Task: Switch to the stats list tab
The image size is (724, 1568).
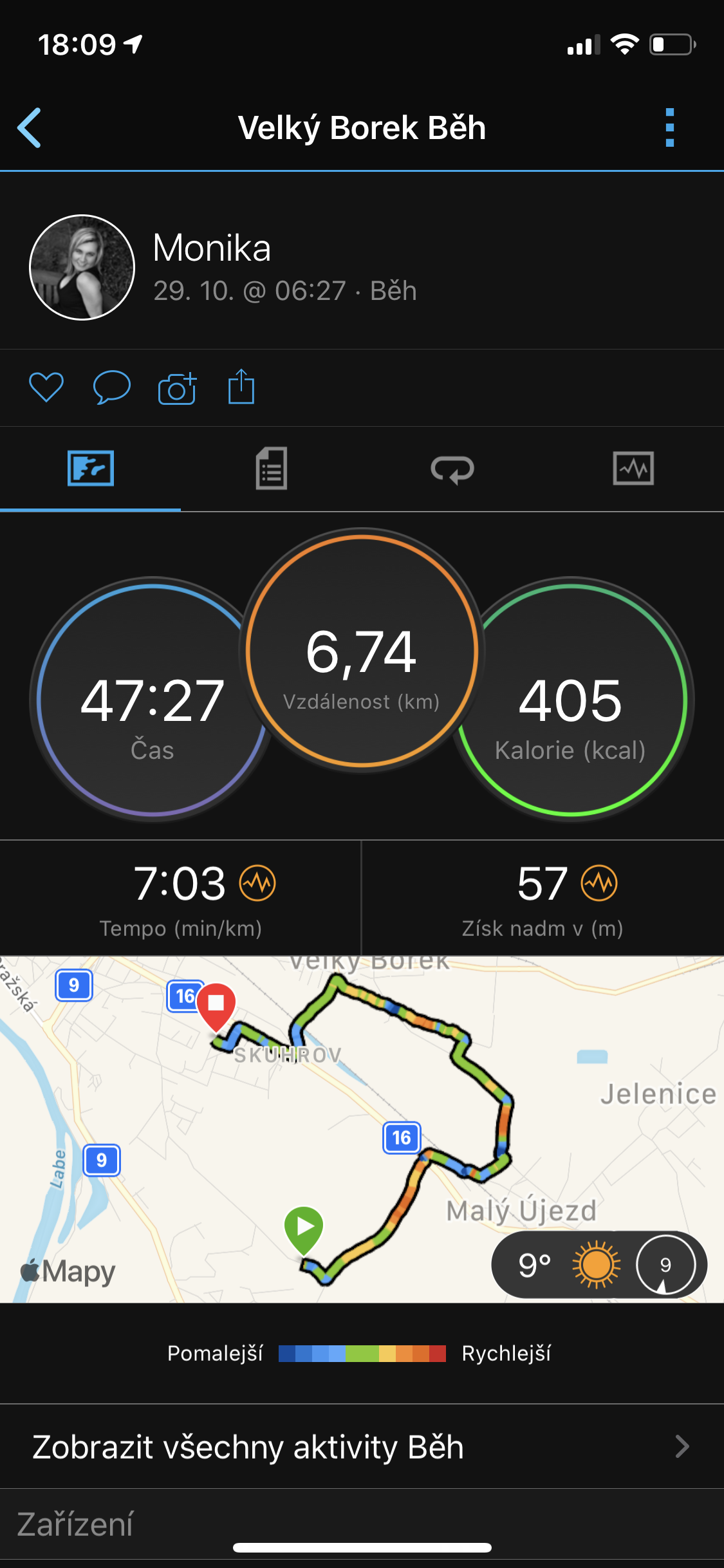Action: [x=272, y=469]
